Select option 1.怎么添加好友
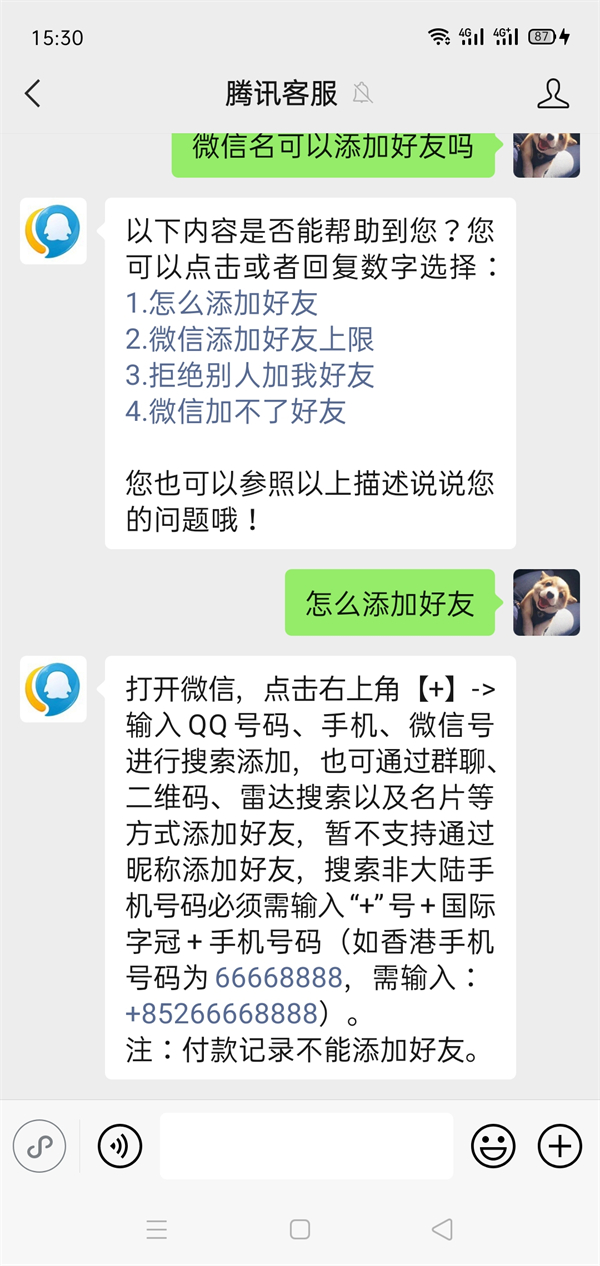This screenshot has height=1266, width=600. [221, 302]
